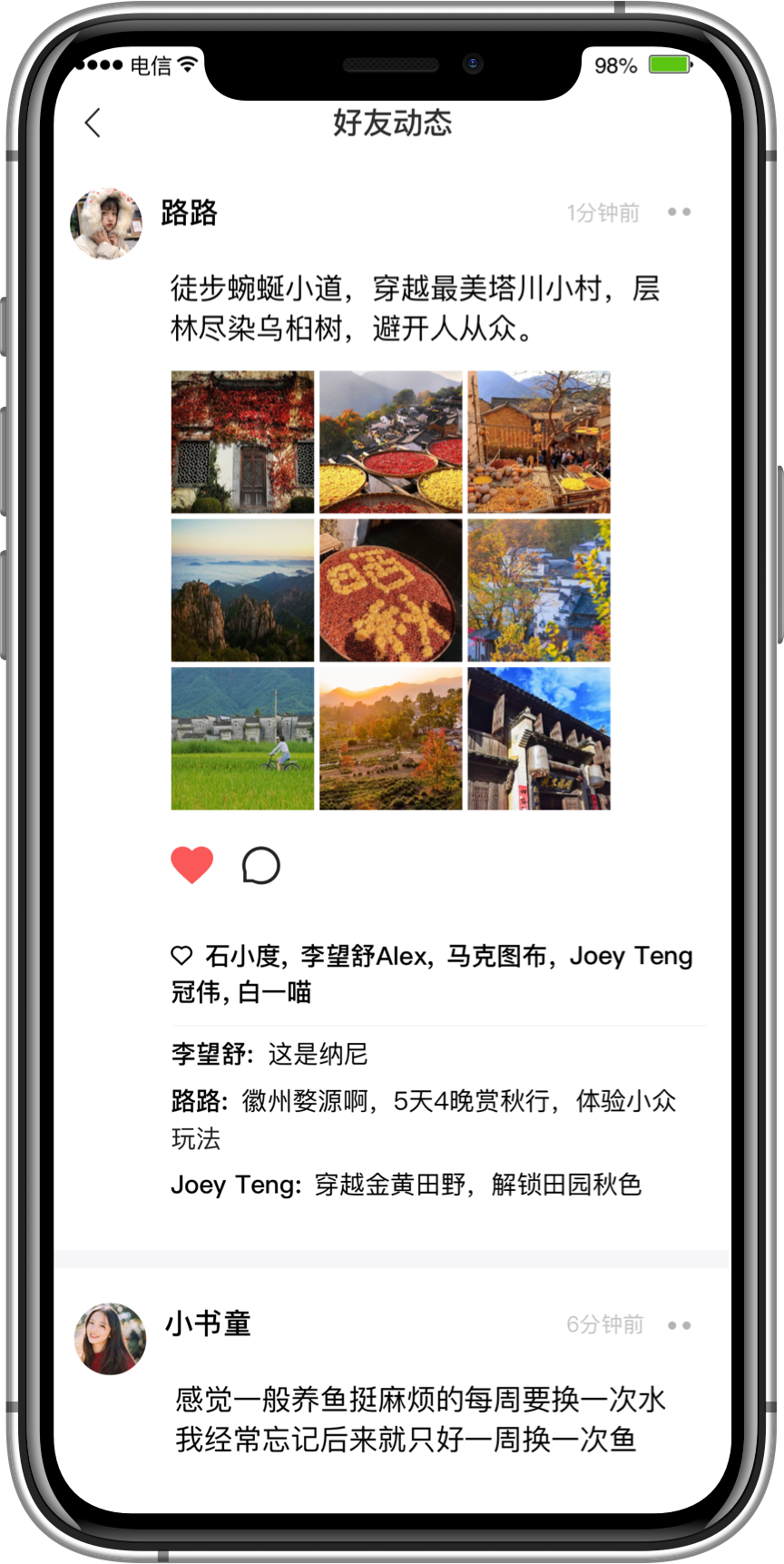Comment on 路路's post using the bubble icon

click(x=260, y=866)
